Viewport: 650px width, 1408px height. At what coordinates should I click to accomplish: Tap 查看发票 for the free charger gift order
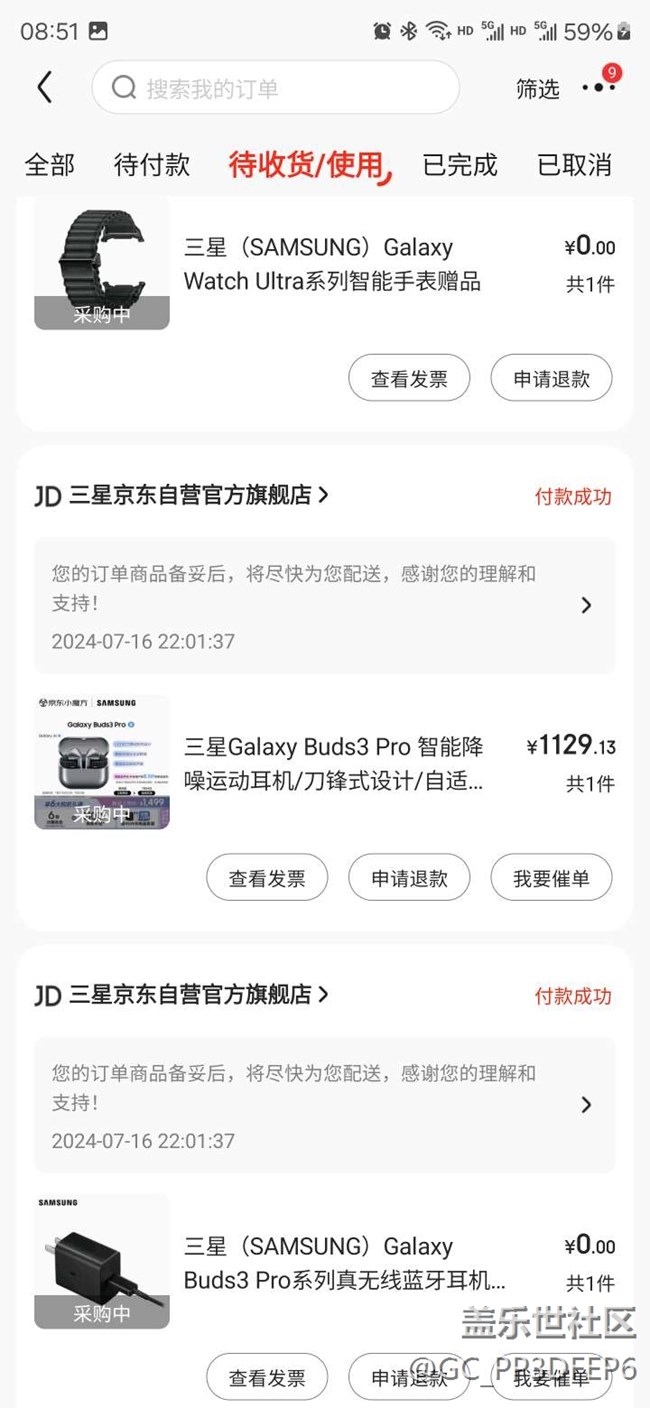[x=267, y=1378]
